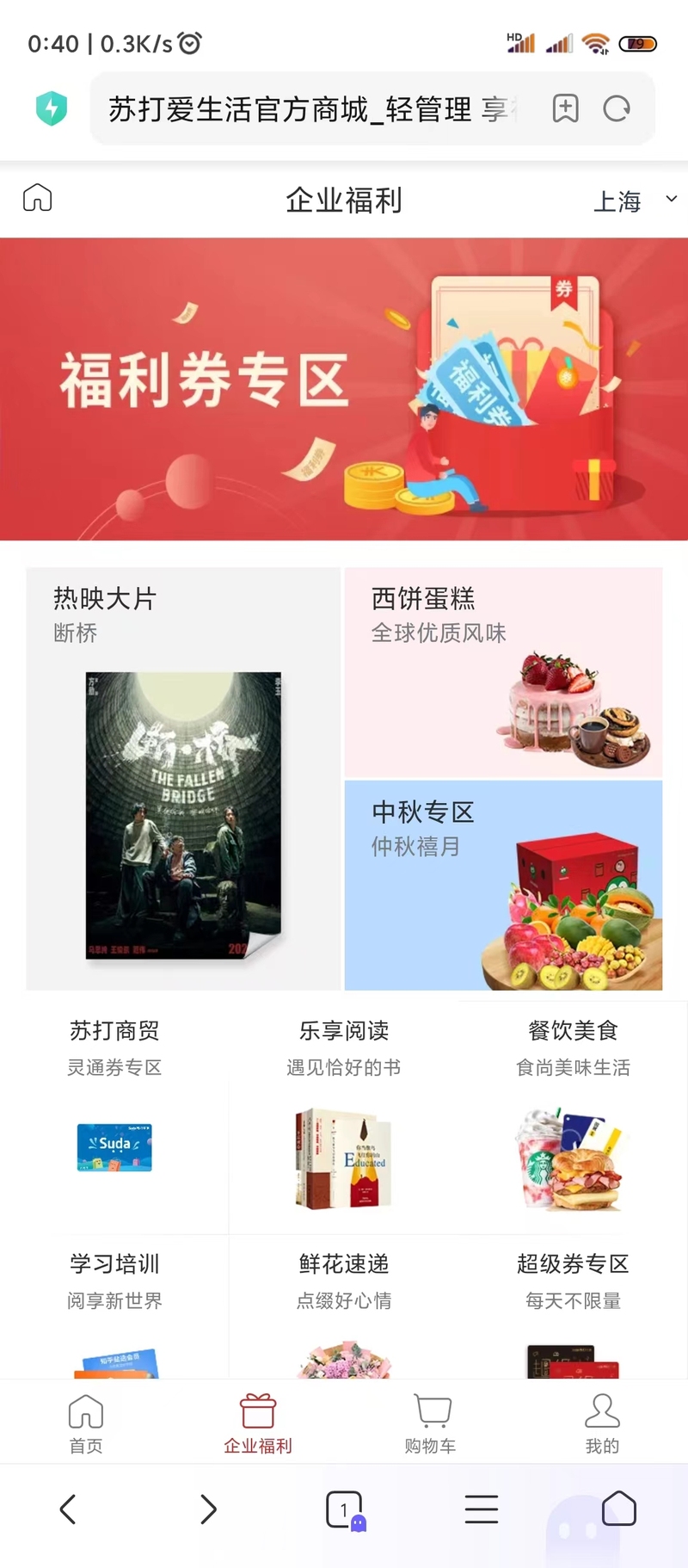Open the browser hamburger menu
This screenshot has width=688, height=1568.
pyautogui.click(x=482, y=1509)
